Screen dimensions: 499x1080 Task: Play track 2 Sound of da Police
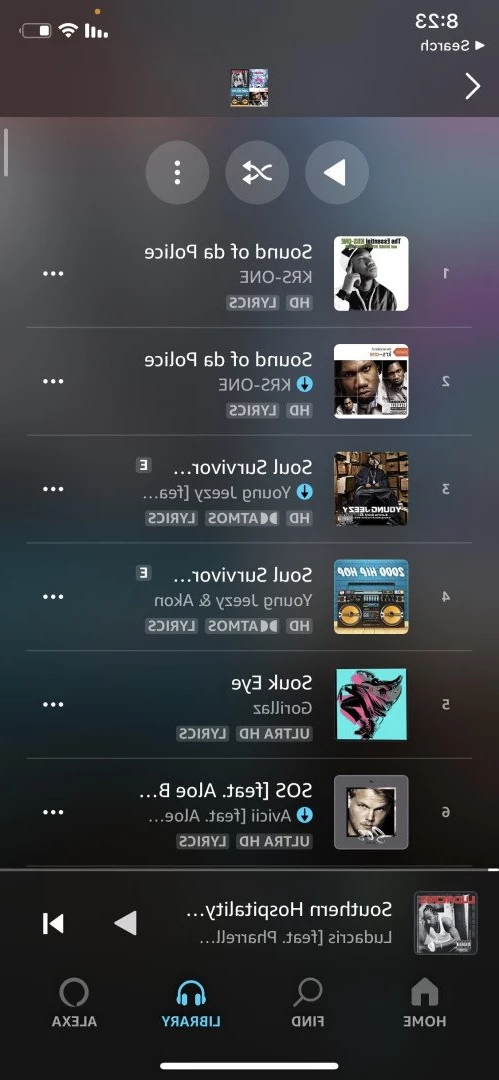click(x=250, y=382)
